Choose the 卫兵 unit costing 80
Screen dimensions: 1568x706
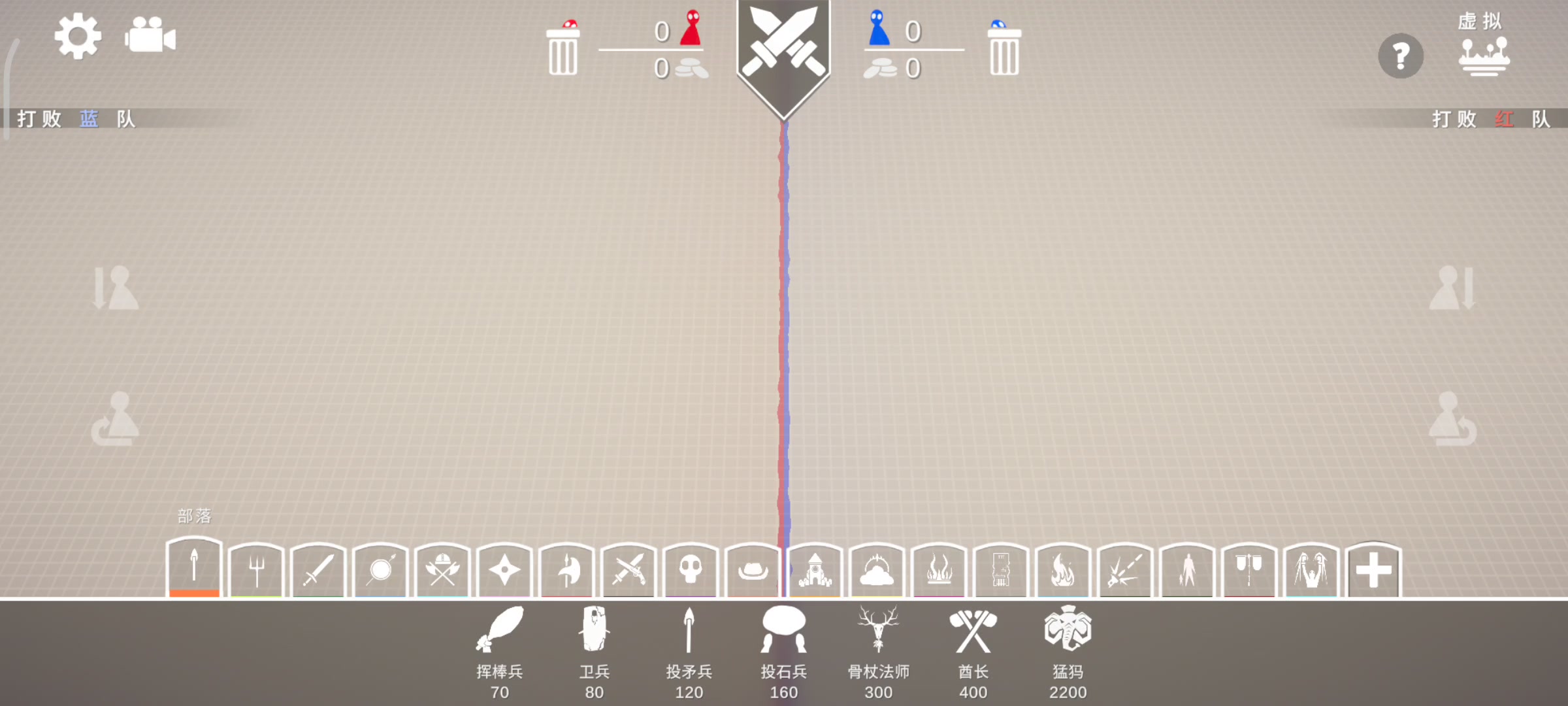tap(594, 652)
